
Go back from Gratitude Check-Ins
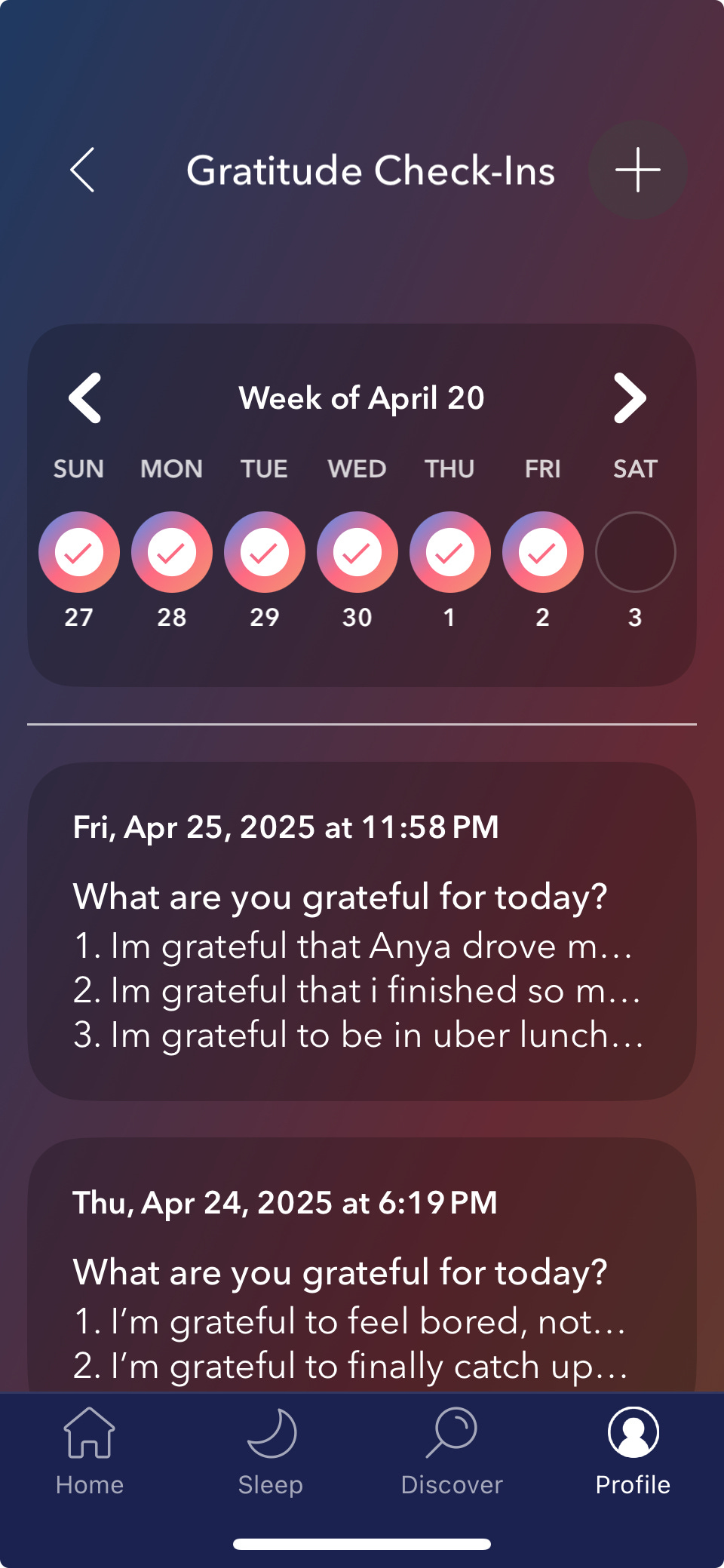[x=82, y=170]
